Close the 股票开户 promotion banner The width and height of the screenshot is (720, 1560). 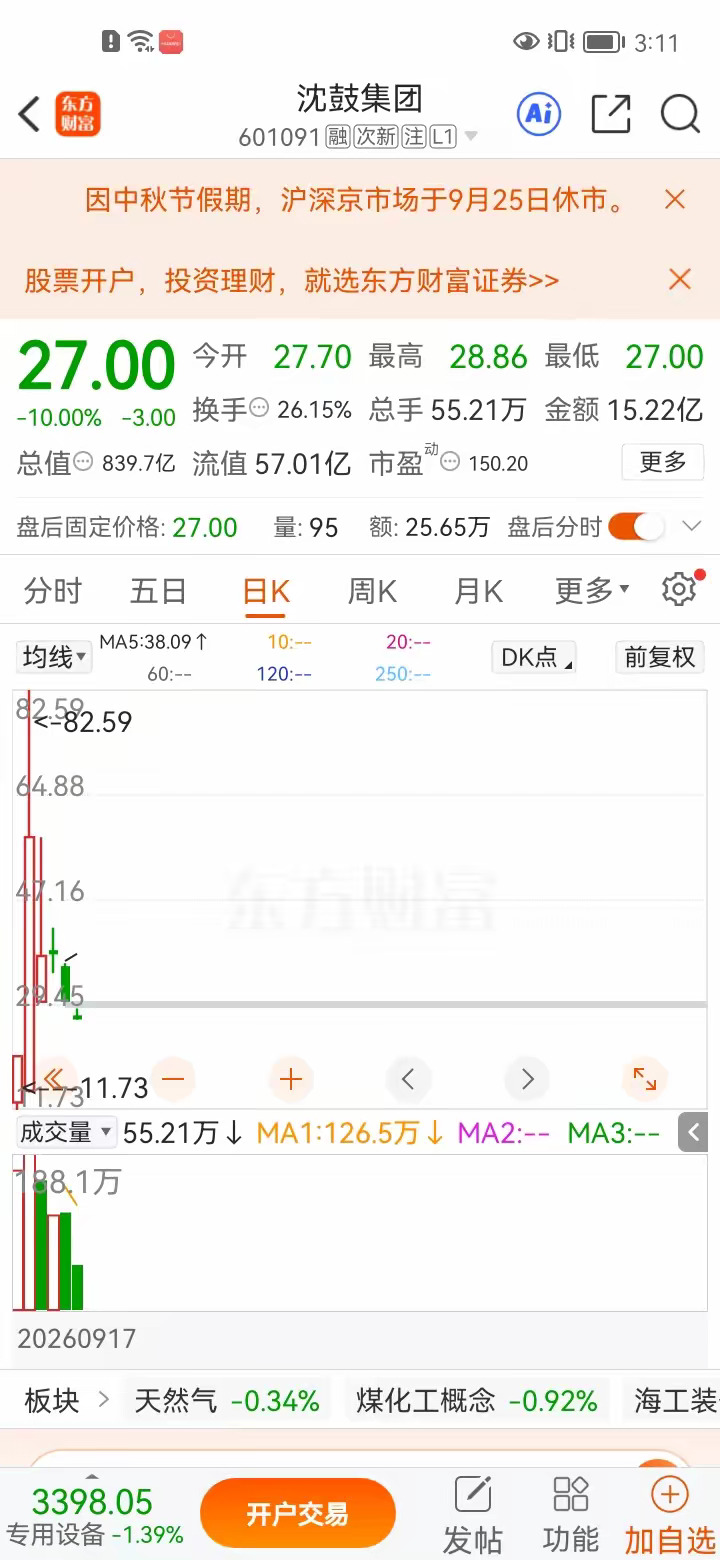point(679,280)
